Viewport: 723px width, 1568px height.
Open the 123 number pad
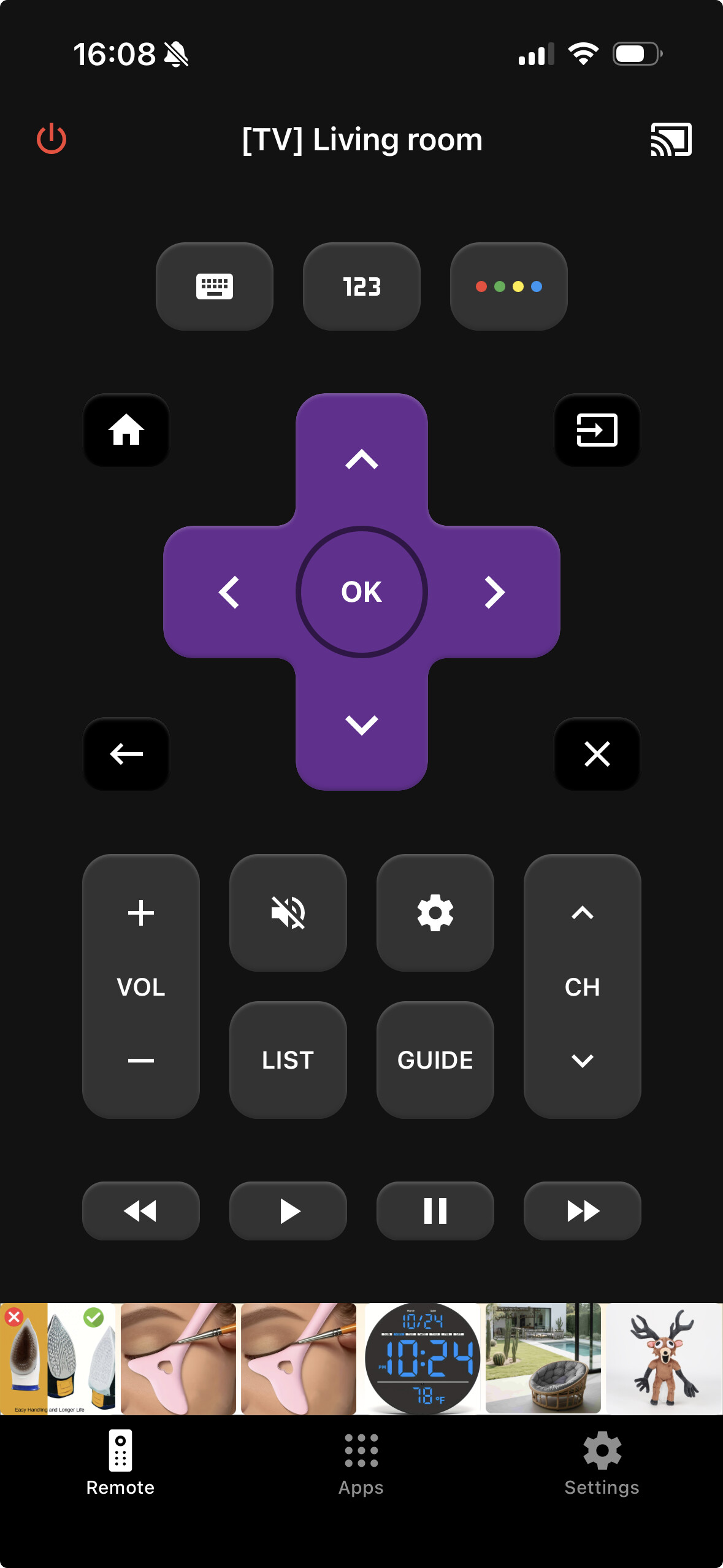[362, 286]
